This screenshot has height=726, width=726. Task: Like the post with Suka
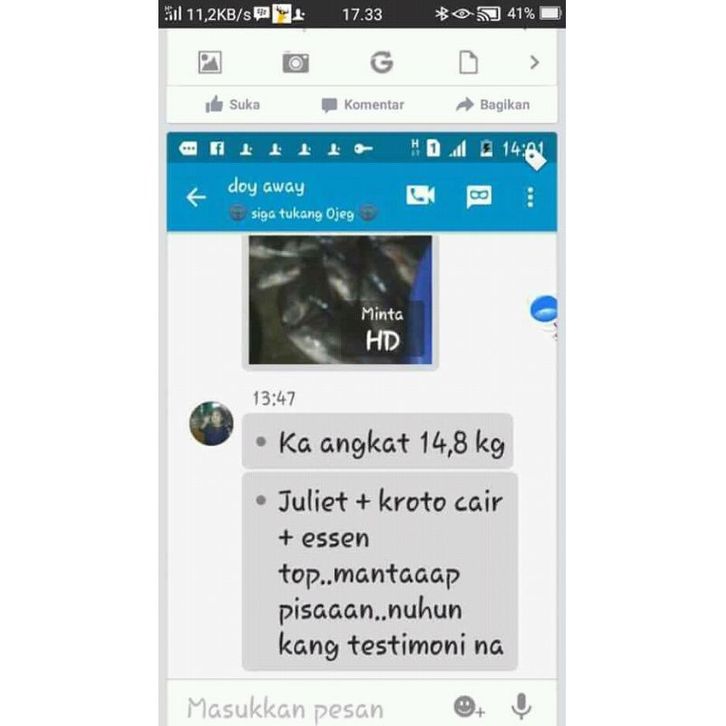232,104
